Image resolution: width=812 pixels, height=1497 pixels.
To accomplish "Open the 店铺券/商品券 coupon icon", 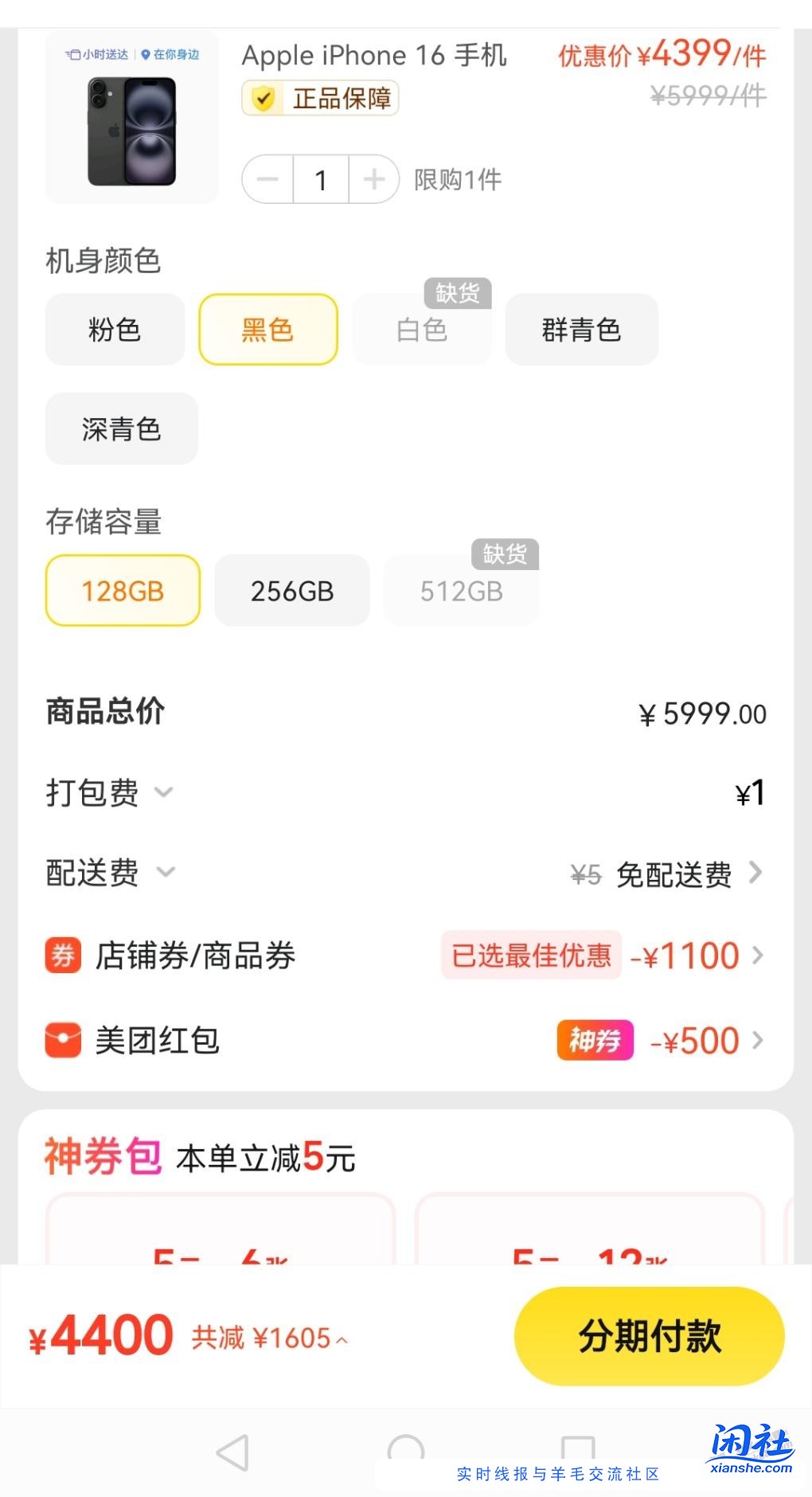I will [63, 955].
